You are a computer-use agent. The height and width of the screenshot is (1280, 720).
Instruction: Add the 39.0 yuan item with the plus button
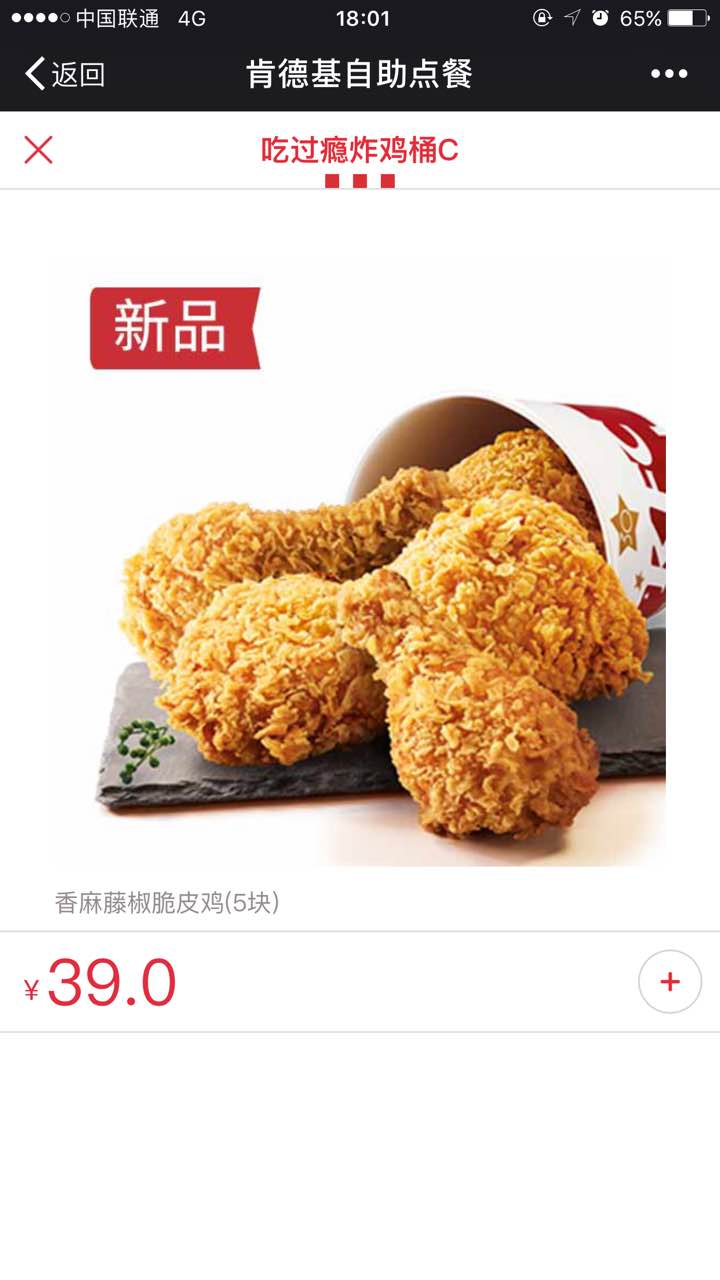click(x=669, y=982)
